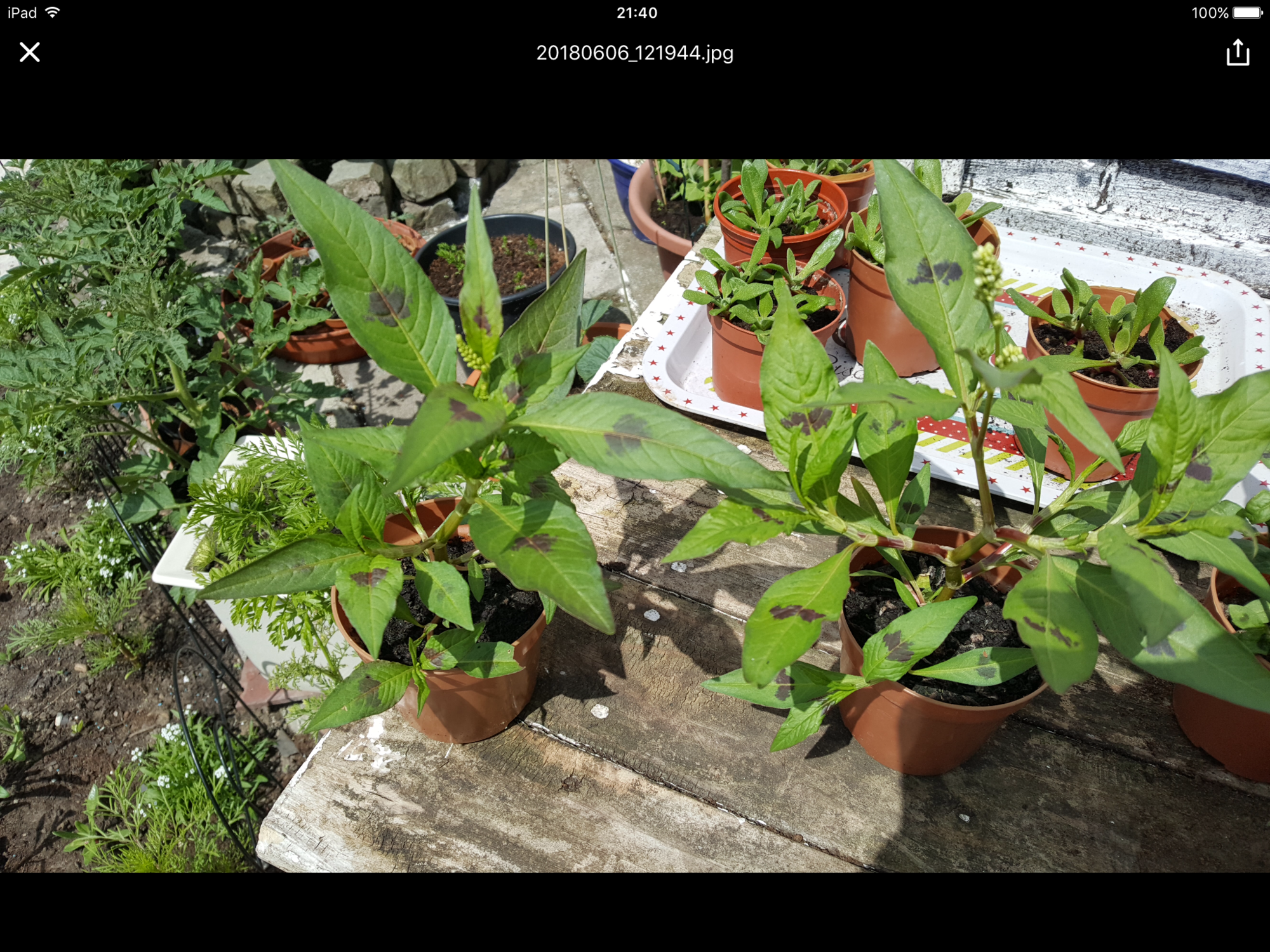Close the image viewer
The height and width of the screenshot is (952, 1270).
click(30, 52)
